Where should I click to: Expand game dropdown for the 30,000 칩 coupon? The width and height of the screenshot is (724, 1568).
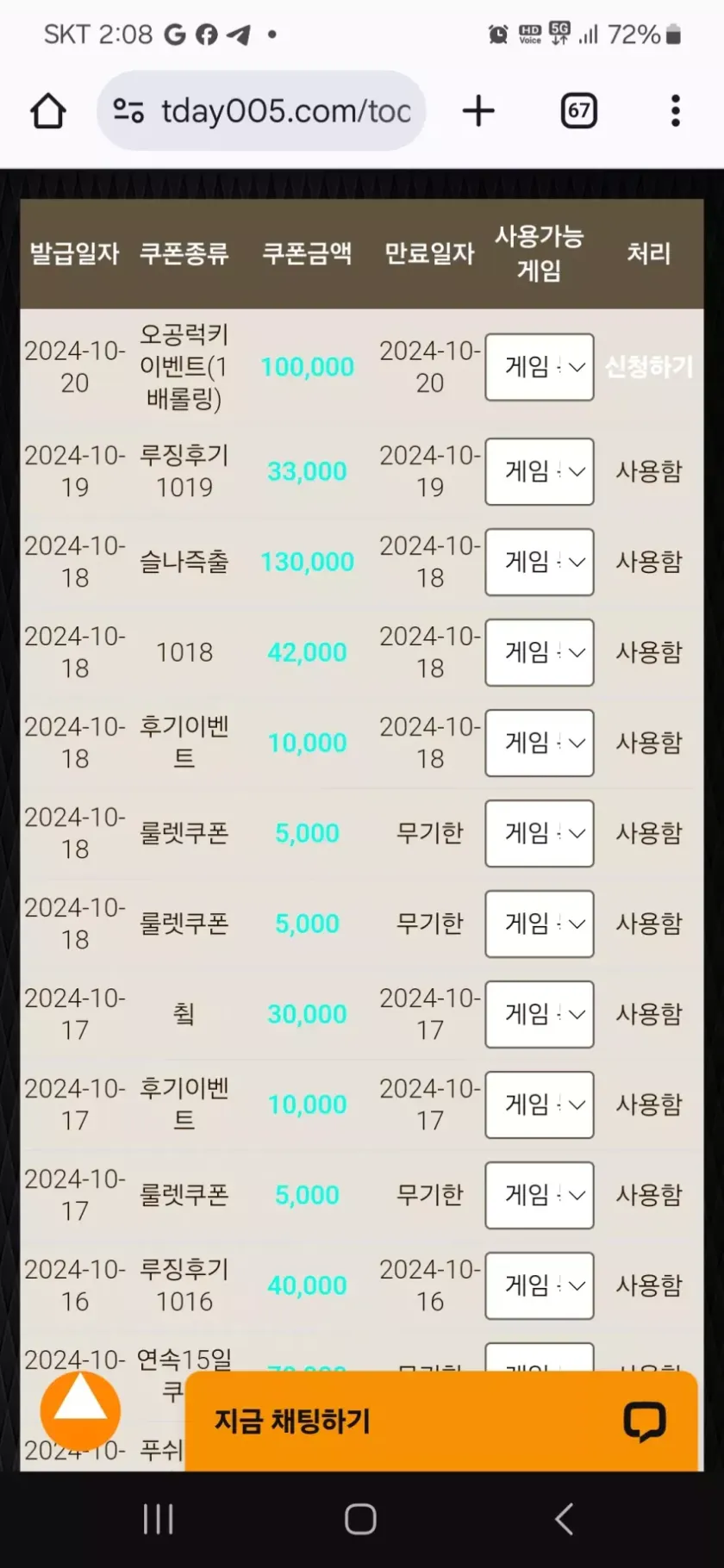539,1014
